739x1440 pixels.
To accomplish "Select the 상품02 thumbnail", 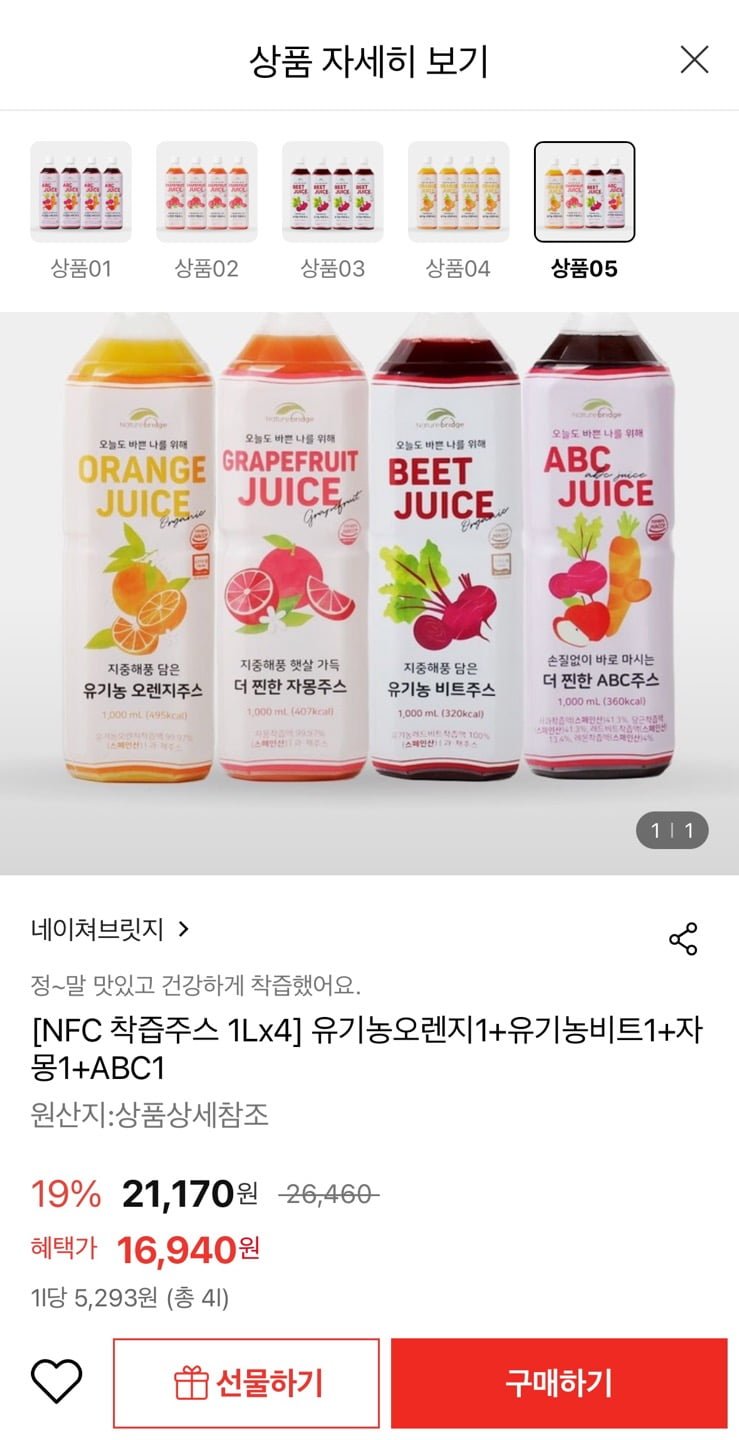I will tap(207, 192).
